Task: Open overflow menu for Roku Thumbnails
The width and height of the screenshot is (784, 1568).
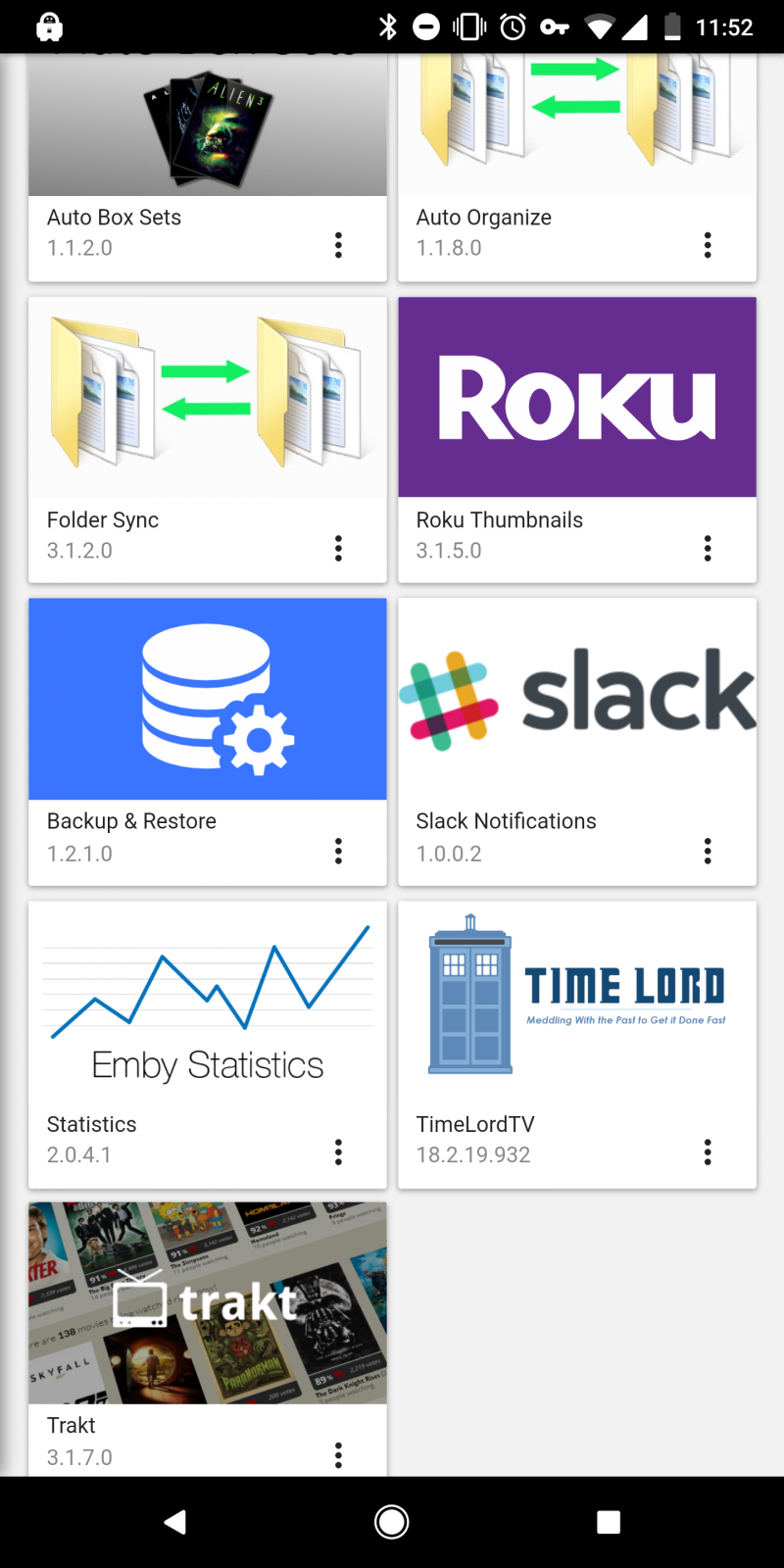Action: pyautogui.click(x=708, y=548)
